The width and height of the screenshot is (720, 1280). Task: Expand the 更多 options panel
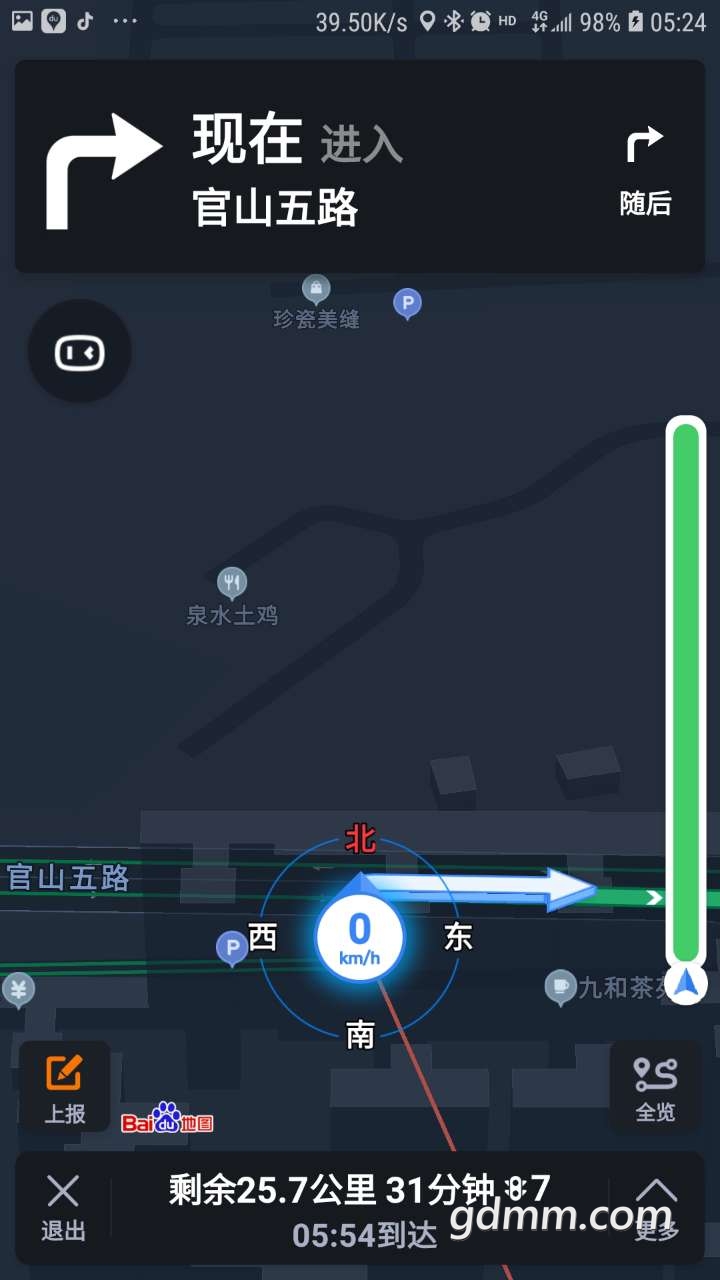point(656,1207)
